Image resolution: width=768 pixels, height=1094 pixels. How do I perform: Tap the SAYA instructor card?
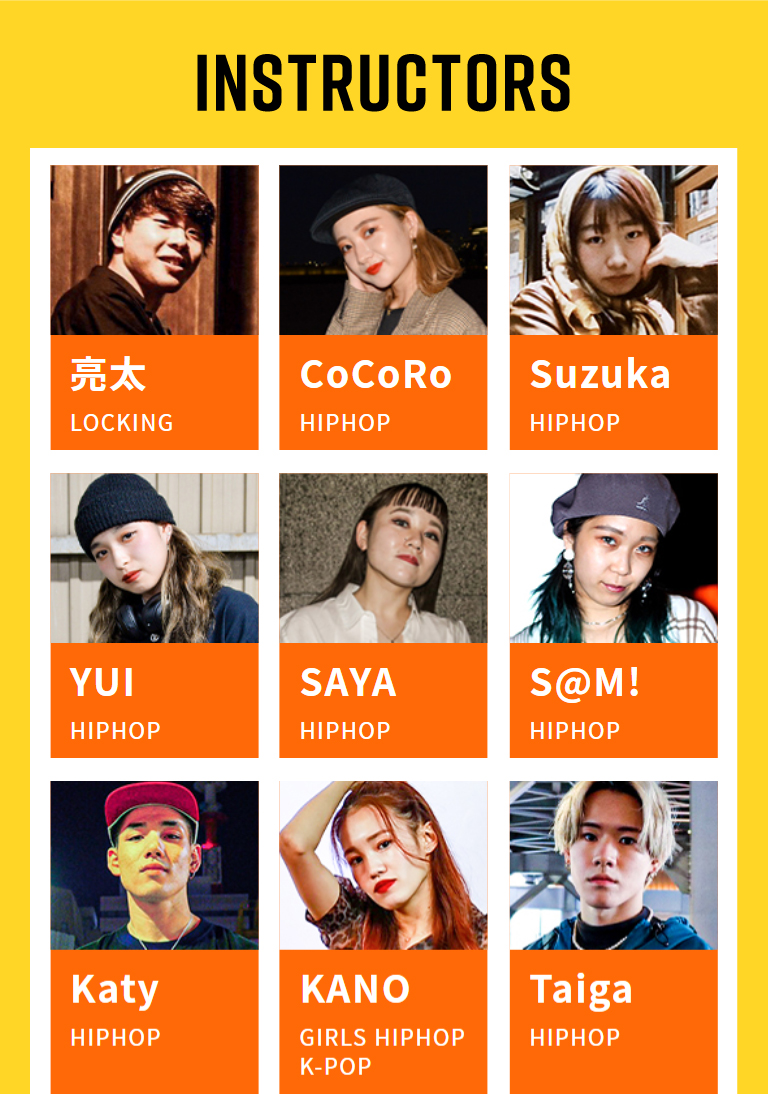pyautogui.click(x=383, y=615)
